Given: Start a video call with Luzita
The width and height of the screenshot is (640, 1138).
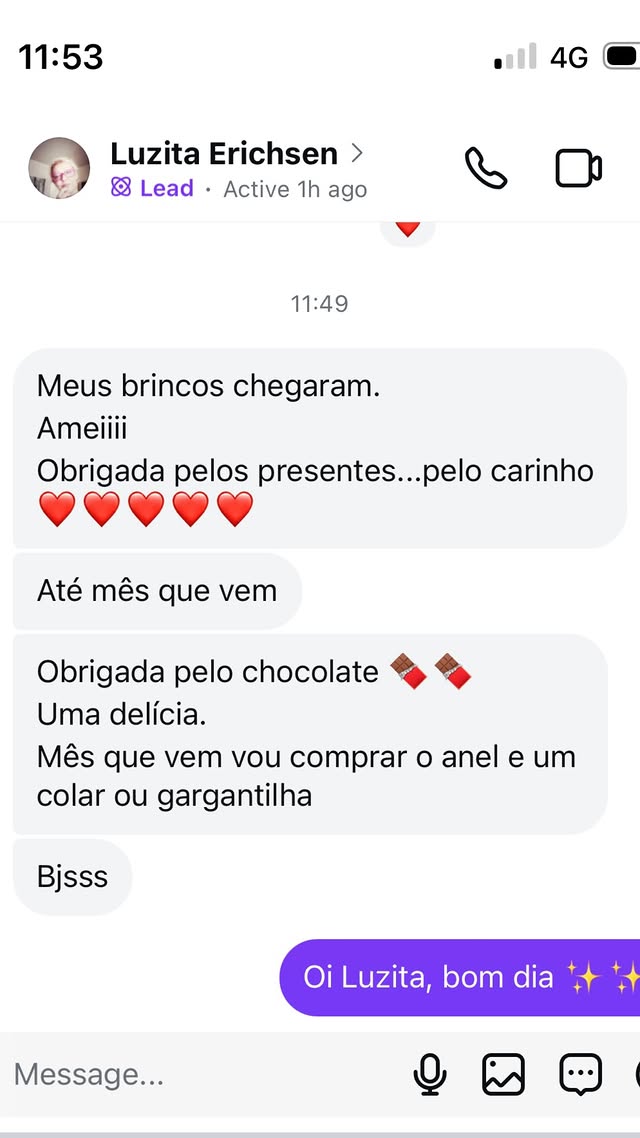Looking at the screenshot, I should (578, 168).
